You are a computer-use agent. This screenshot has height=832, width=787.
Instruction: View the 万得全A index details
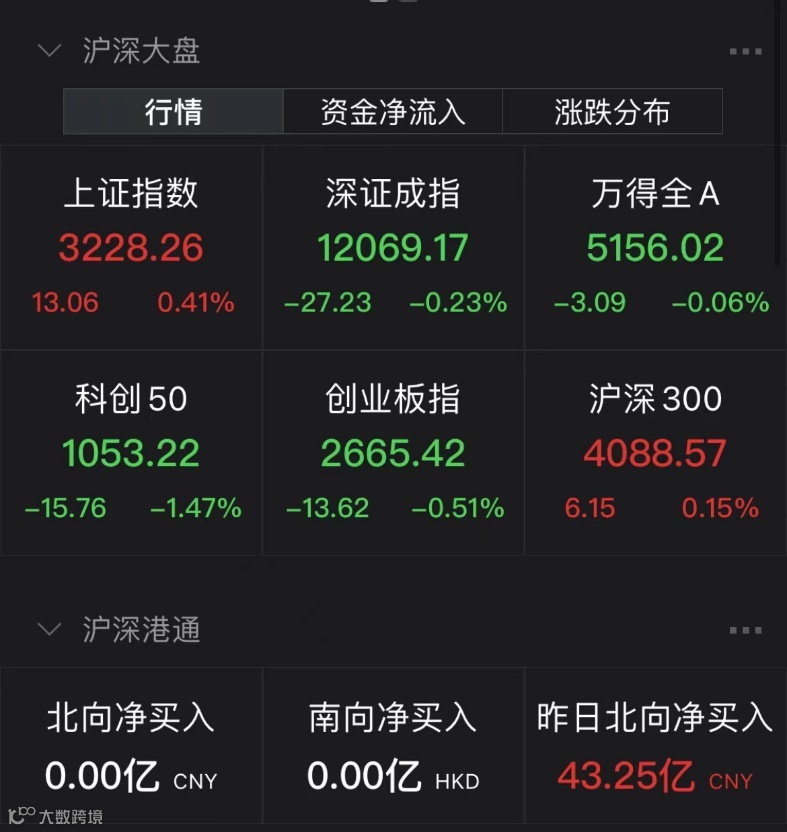coord(655,247)
